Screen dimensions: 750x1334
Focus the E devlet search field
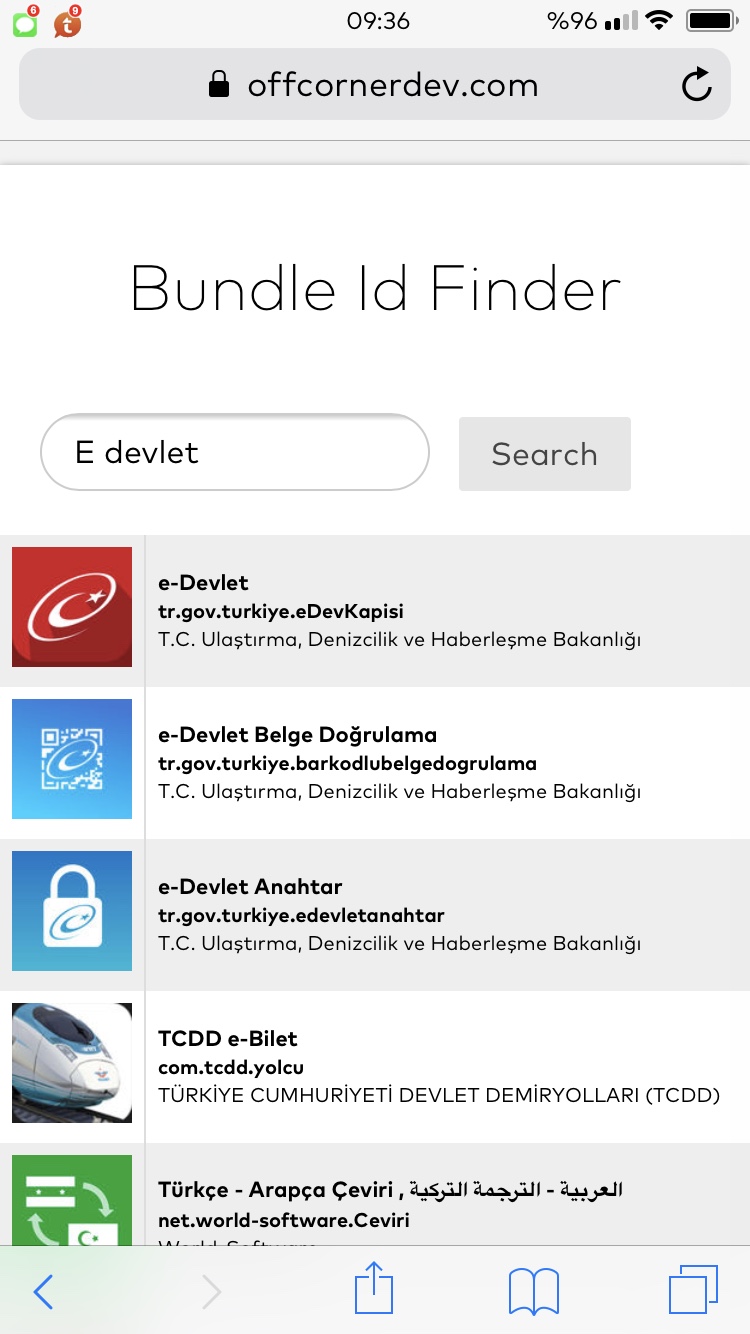point(234,452)
